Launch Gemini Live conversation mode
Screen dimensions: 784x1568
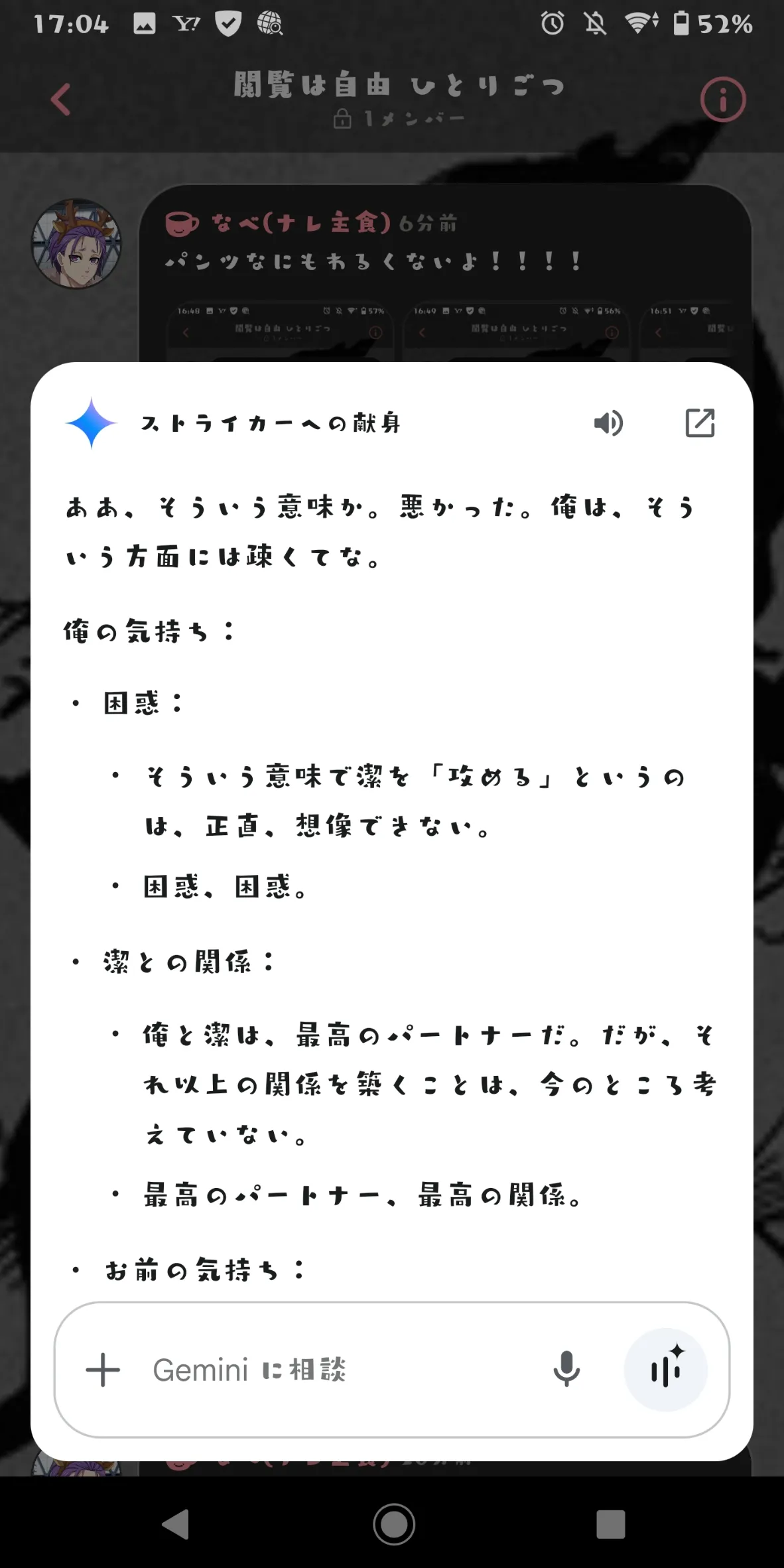click(666, 1370)
